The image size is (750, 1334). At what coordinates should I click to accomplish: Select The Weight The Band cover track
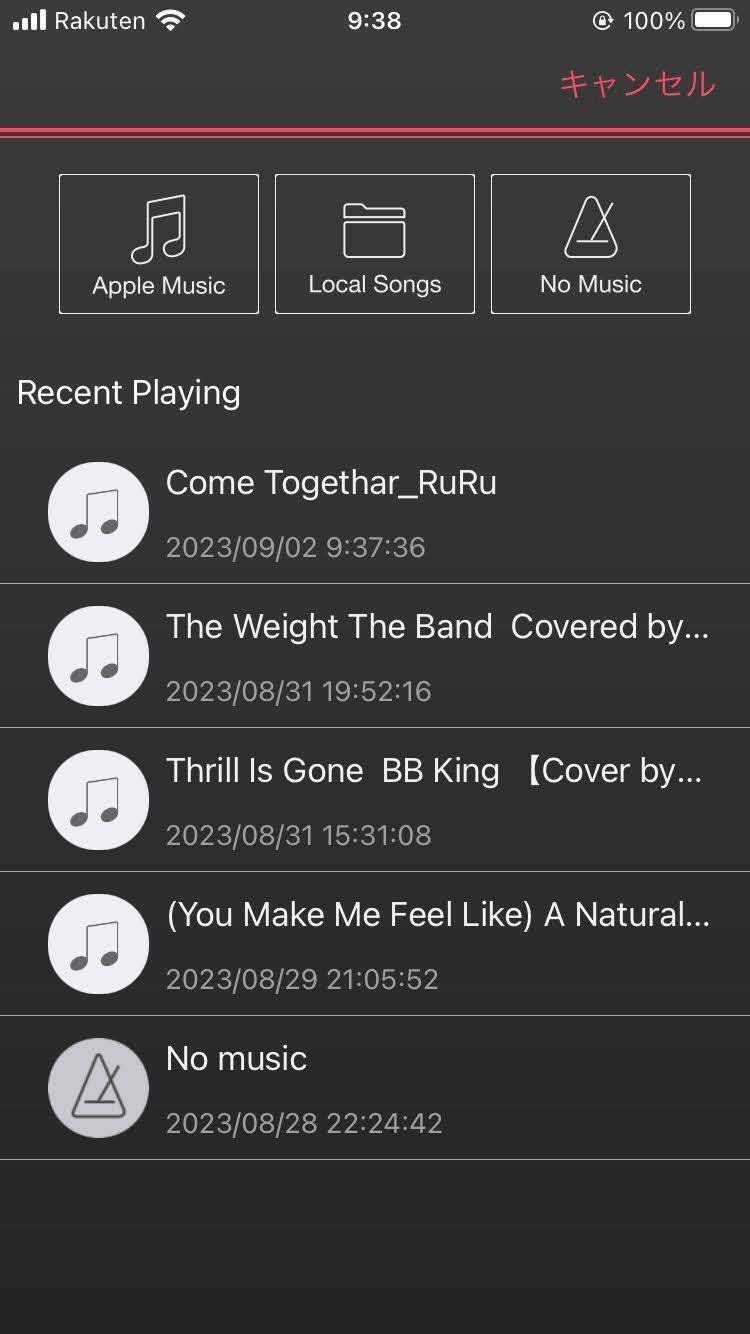point(375,656)
